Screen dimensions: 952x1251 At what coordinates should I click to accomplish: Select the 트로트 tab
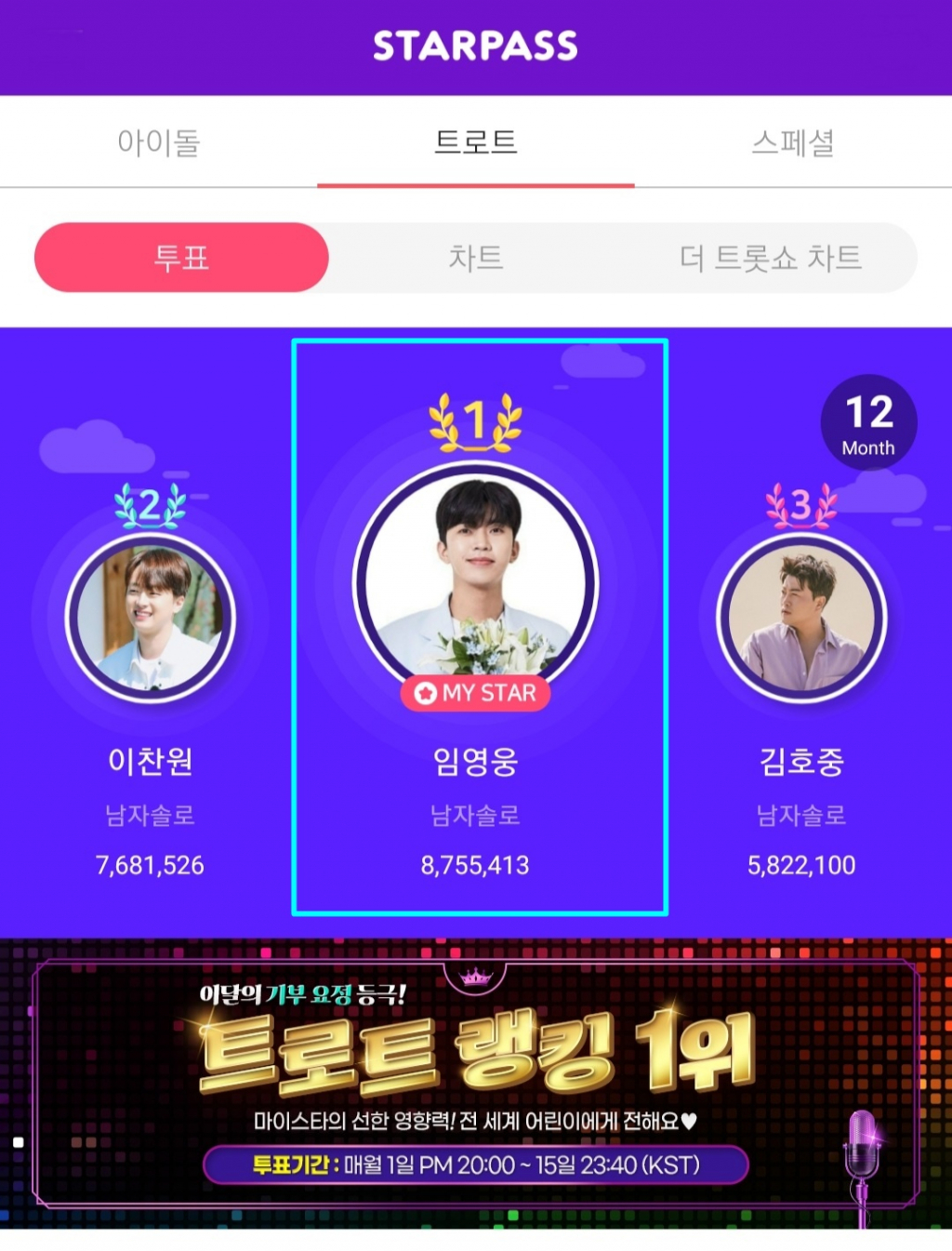475,142
